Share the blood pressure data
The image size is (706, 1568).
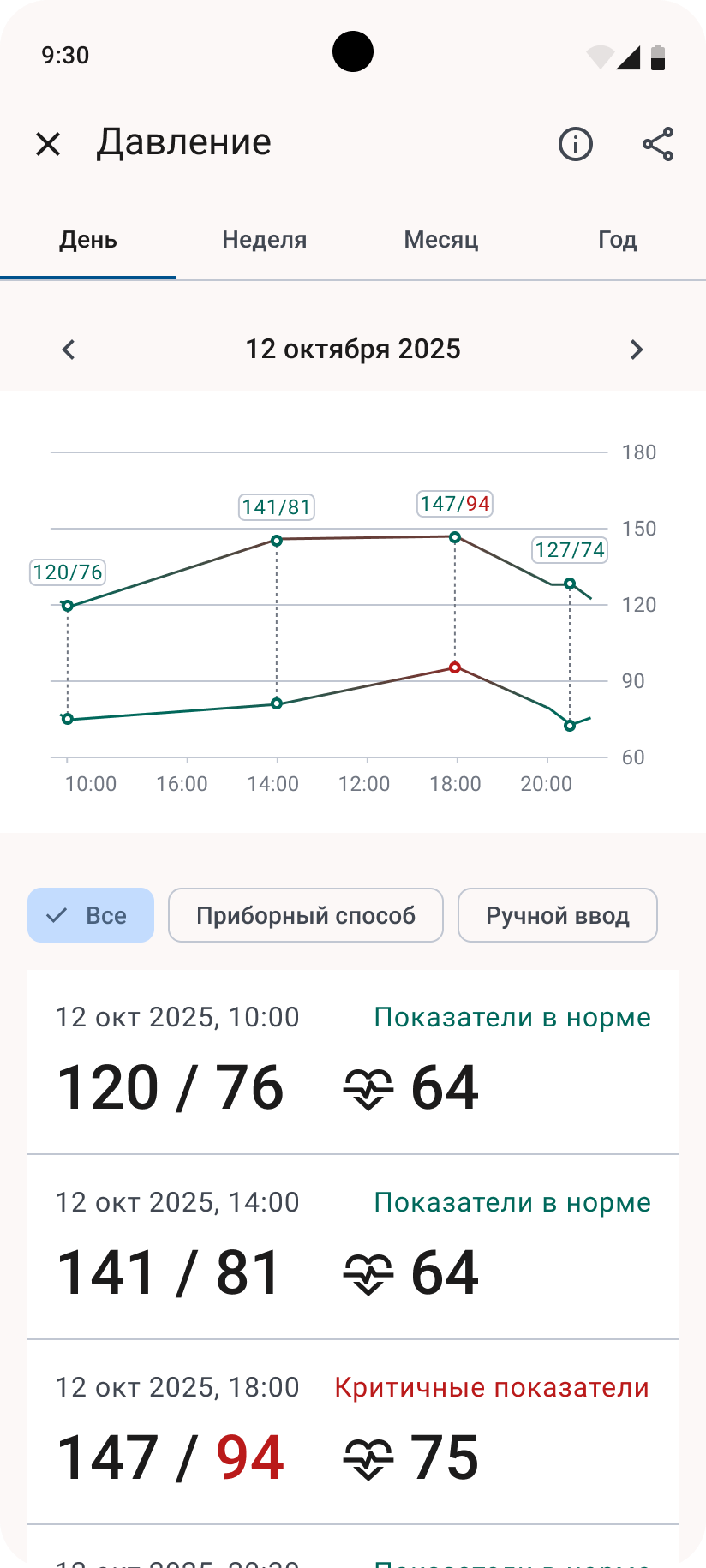(x=658, y=144)
